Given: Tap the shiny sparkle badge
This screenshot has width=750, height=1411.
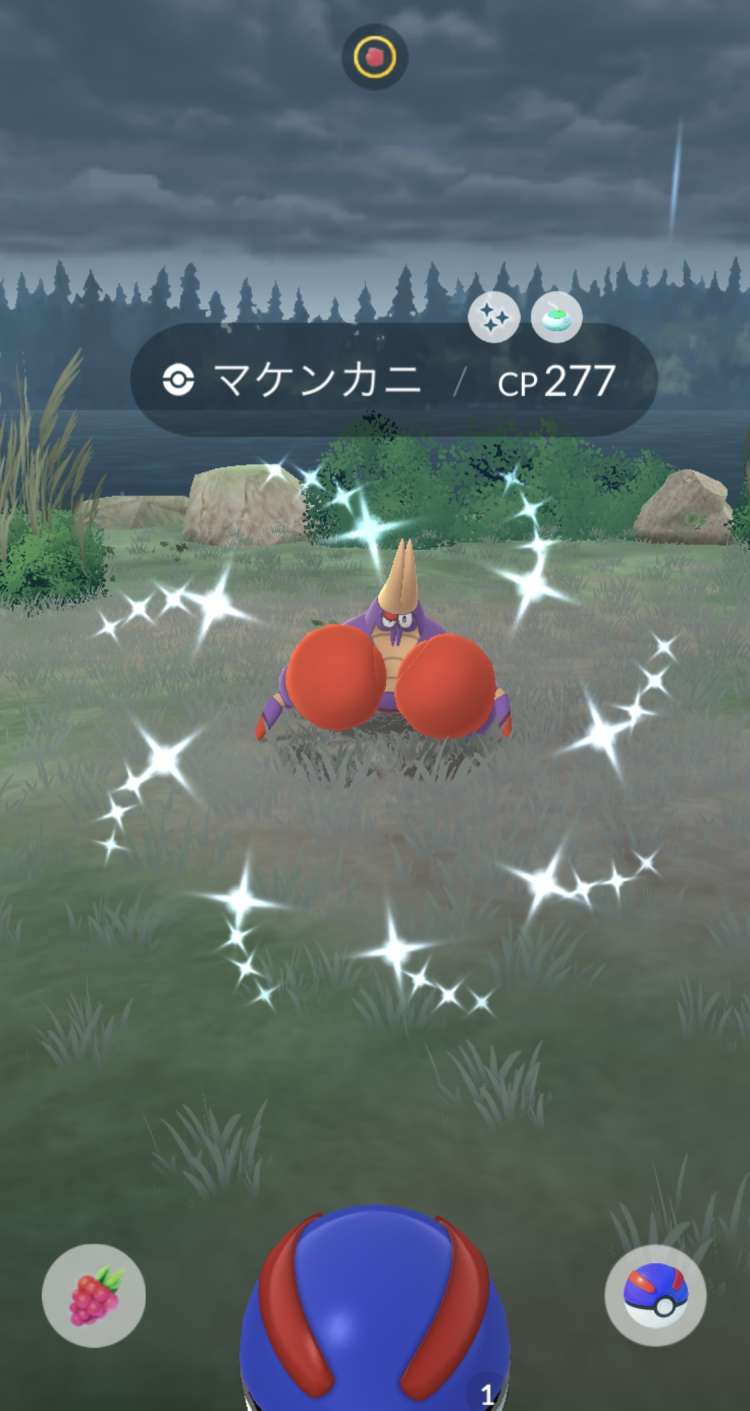Looking at the screenshot, I should point(494,318).
